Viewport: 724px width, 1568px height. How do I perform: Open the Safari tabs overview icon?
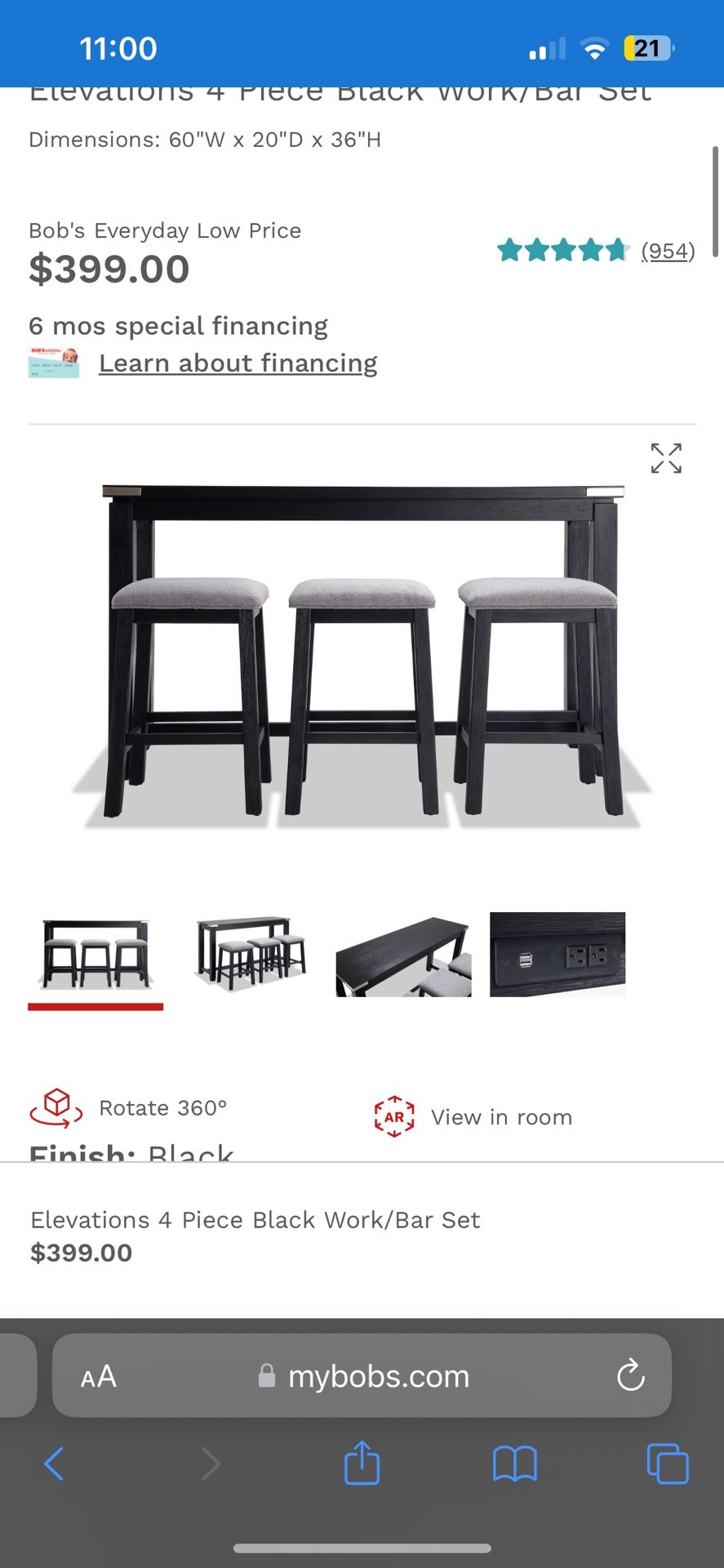668,1463
